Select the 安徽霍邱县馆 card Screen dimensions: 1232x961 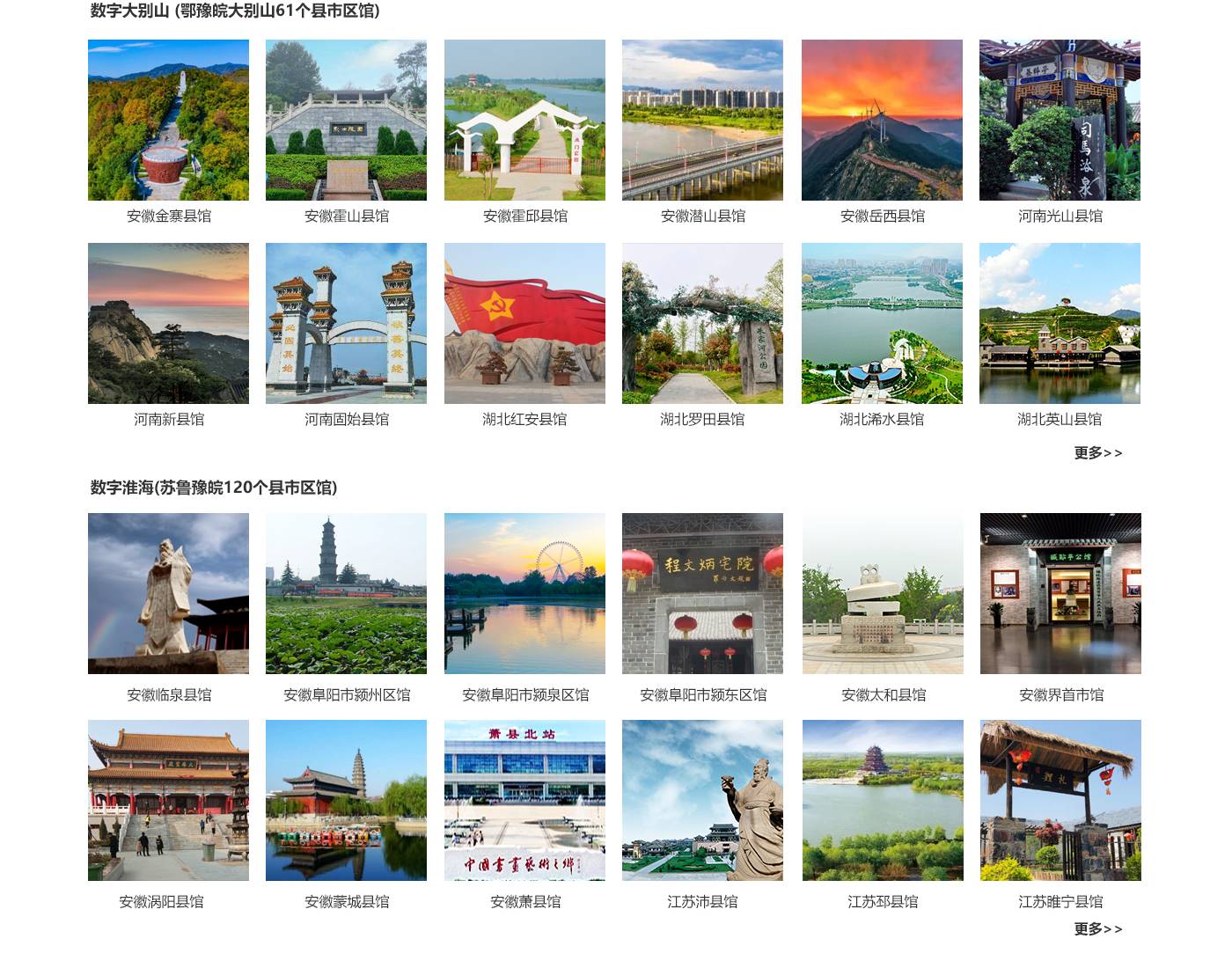click(x=524, y=121)
